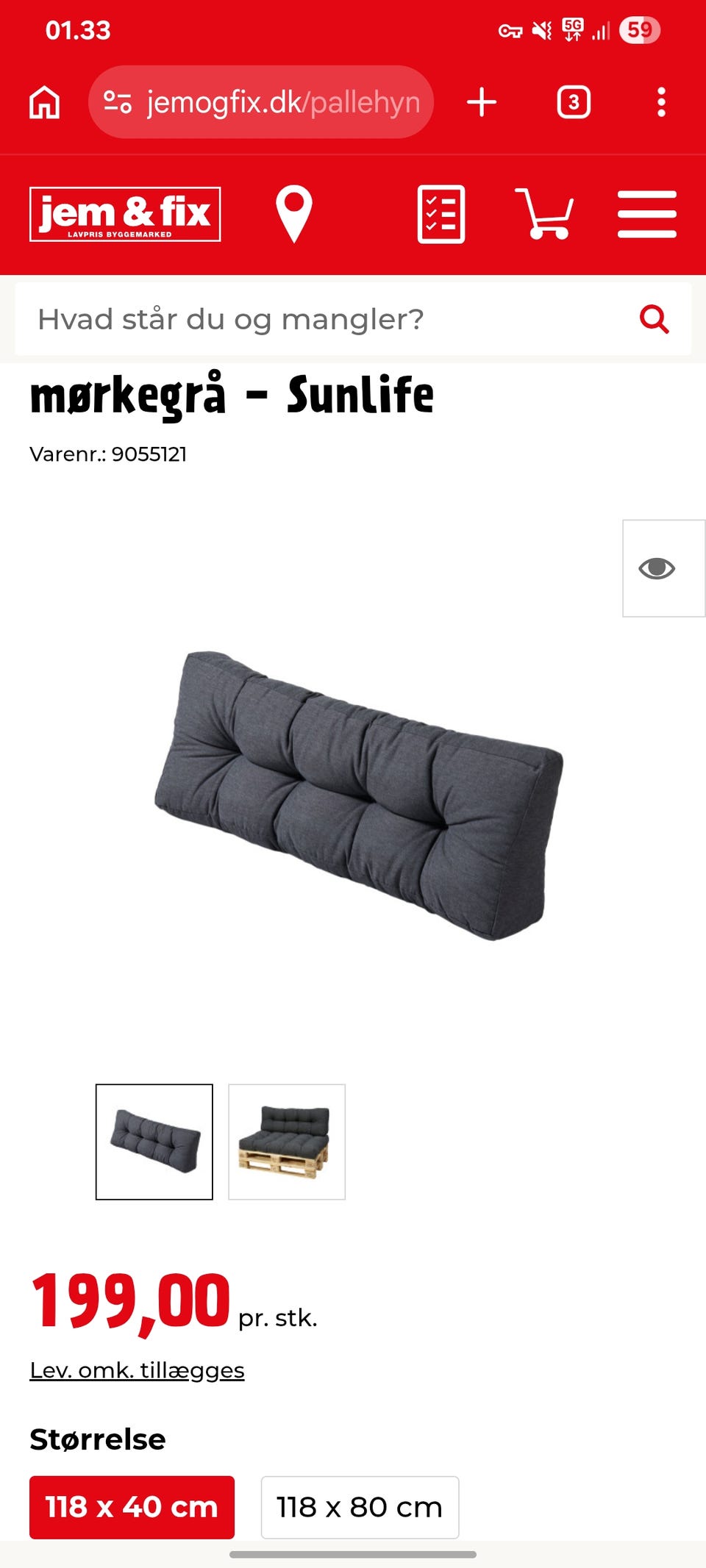Screen dimensions: 706x1568
Task: Open the hamburger navigation menu
Action: (646, 214)
